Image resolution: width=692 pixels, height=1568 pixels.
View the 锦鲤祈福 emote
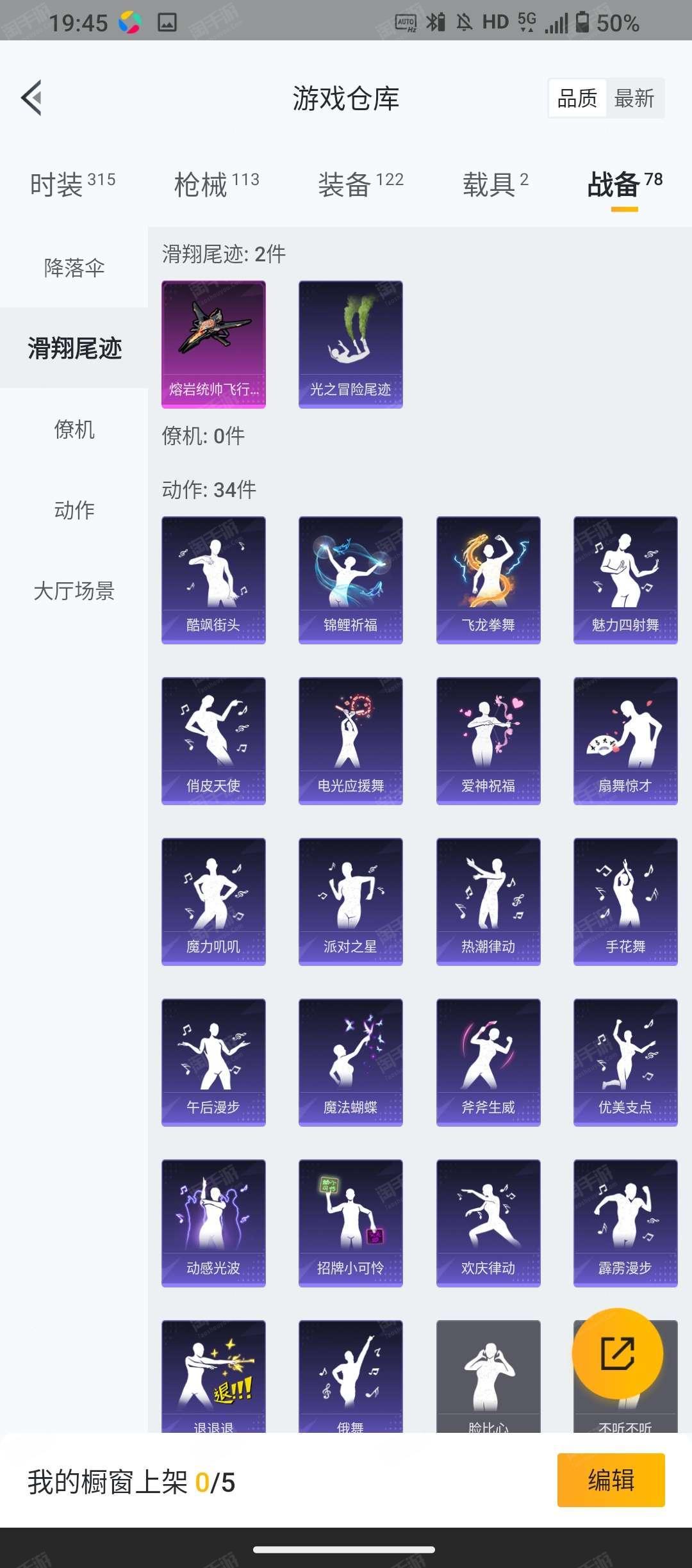[350, 580]
